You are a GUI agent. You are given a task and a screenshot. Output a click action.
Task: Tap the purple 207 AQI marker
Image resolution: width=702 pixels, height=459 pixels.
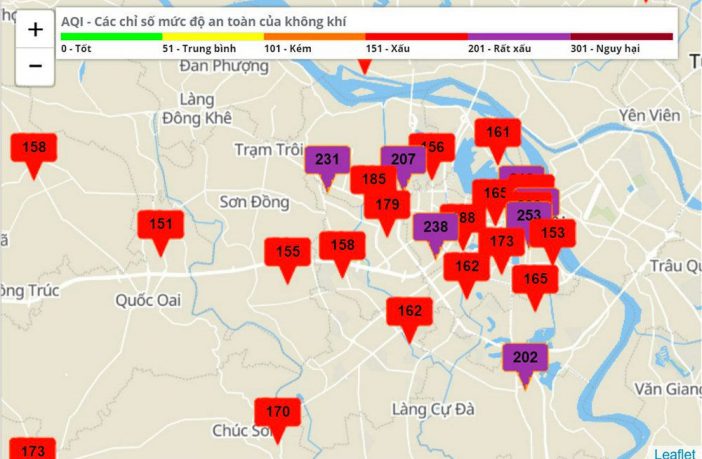(x=403, y=160)
